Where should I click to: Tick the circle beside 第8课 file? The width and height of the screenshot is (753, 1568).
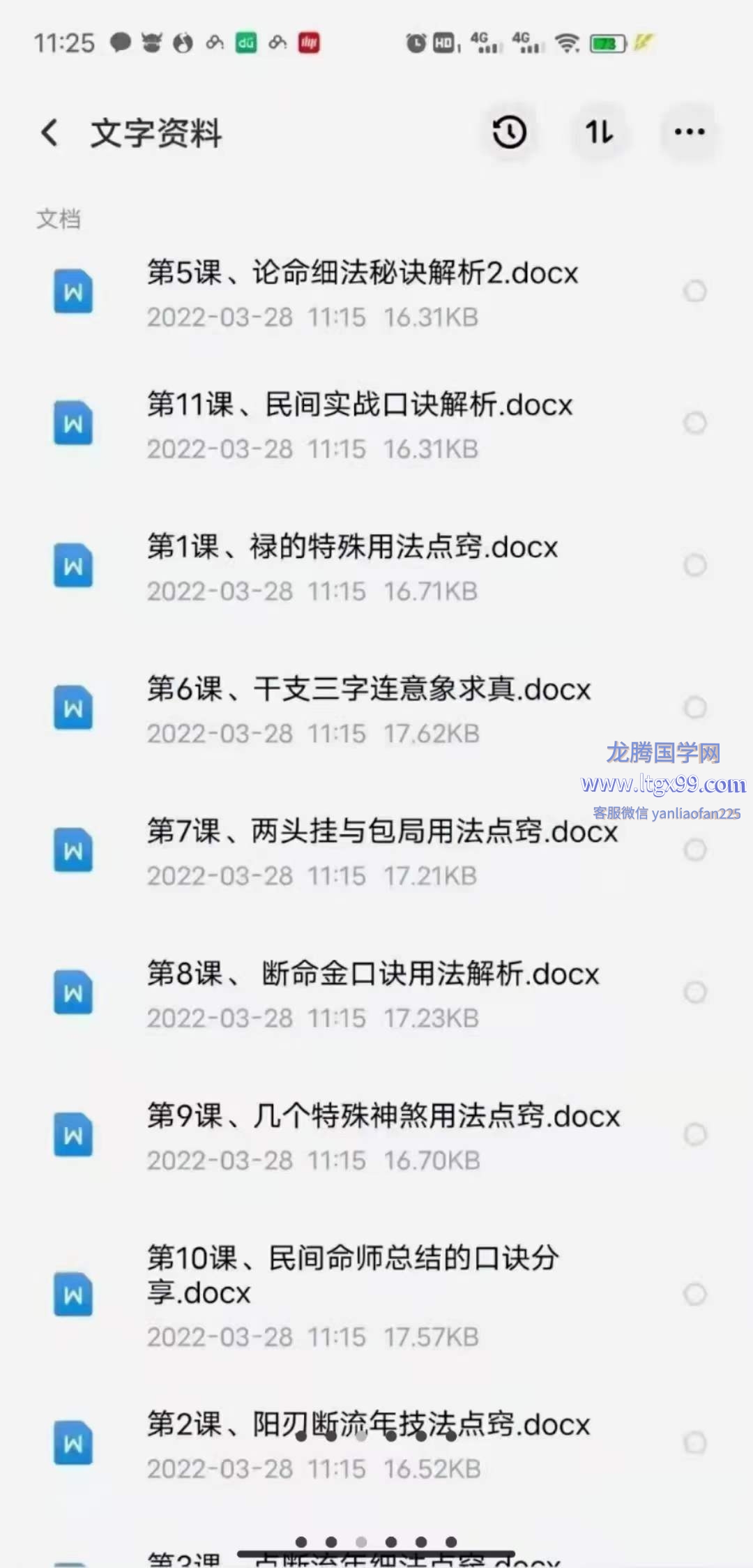pyautogui.click(x=694, y=992)
